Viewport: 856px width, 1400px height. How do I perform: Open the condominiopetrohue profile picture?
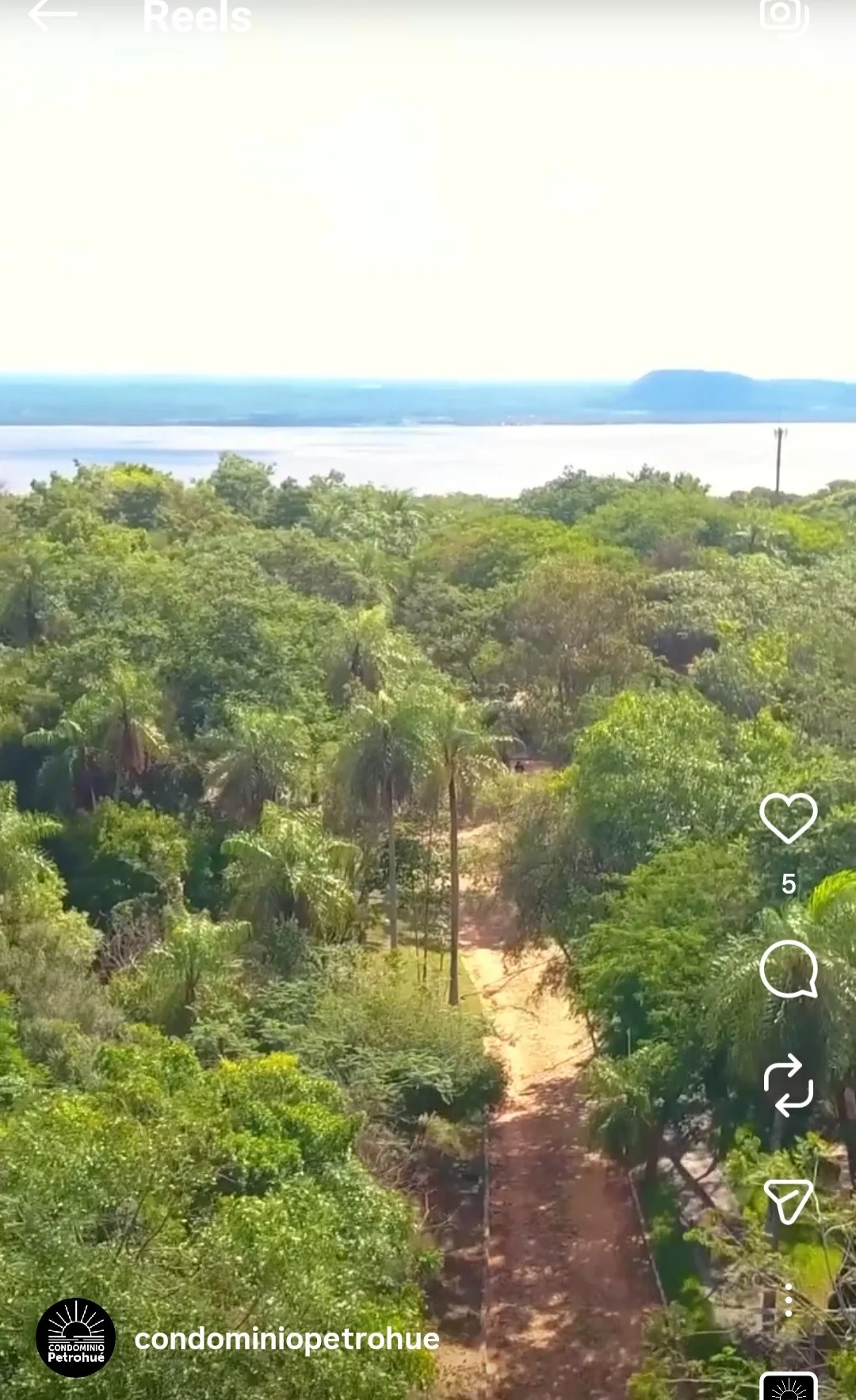click(x=76, y=1337)
